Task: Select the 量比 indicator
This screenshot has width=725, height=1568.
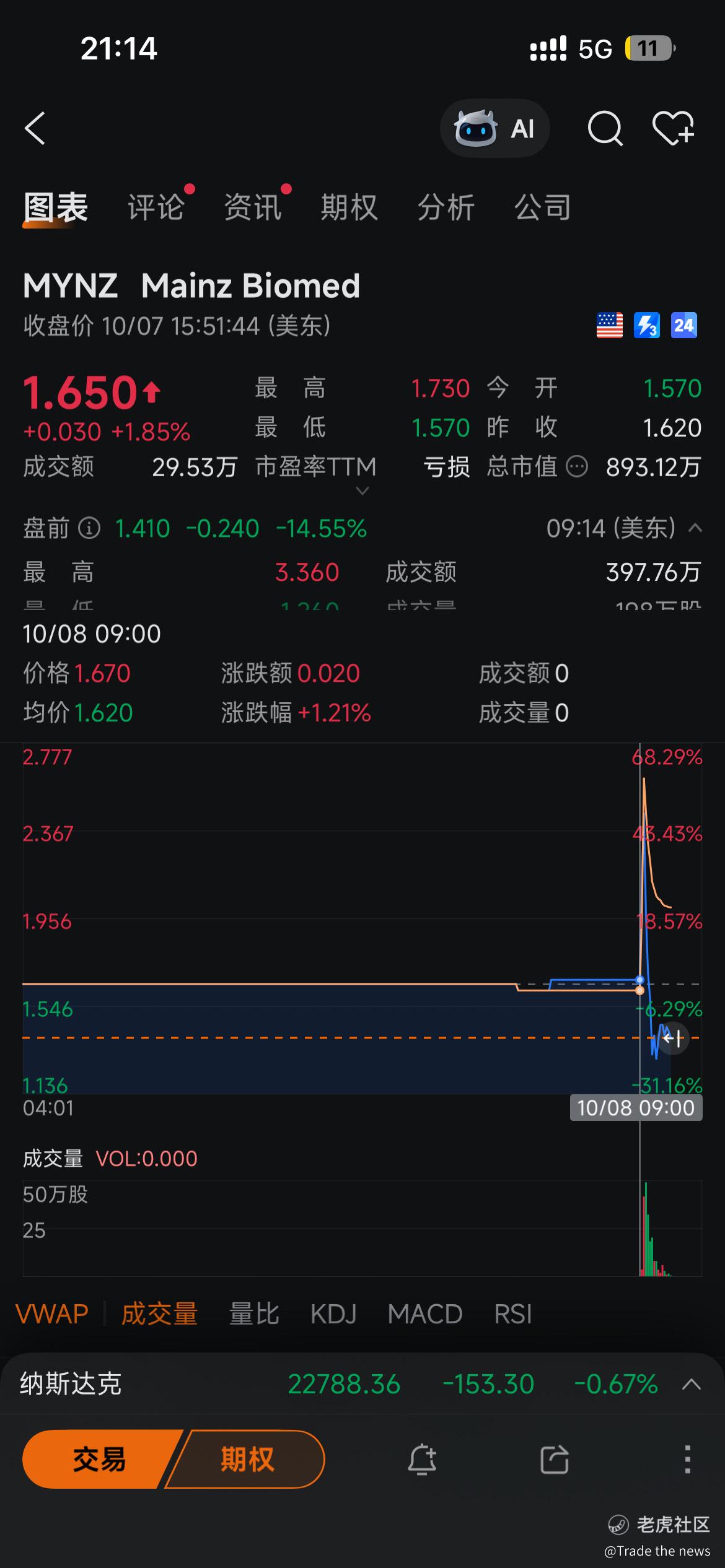Action: tap(254, 1313)
